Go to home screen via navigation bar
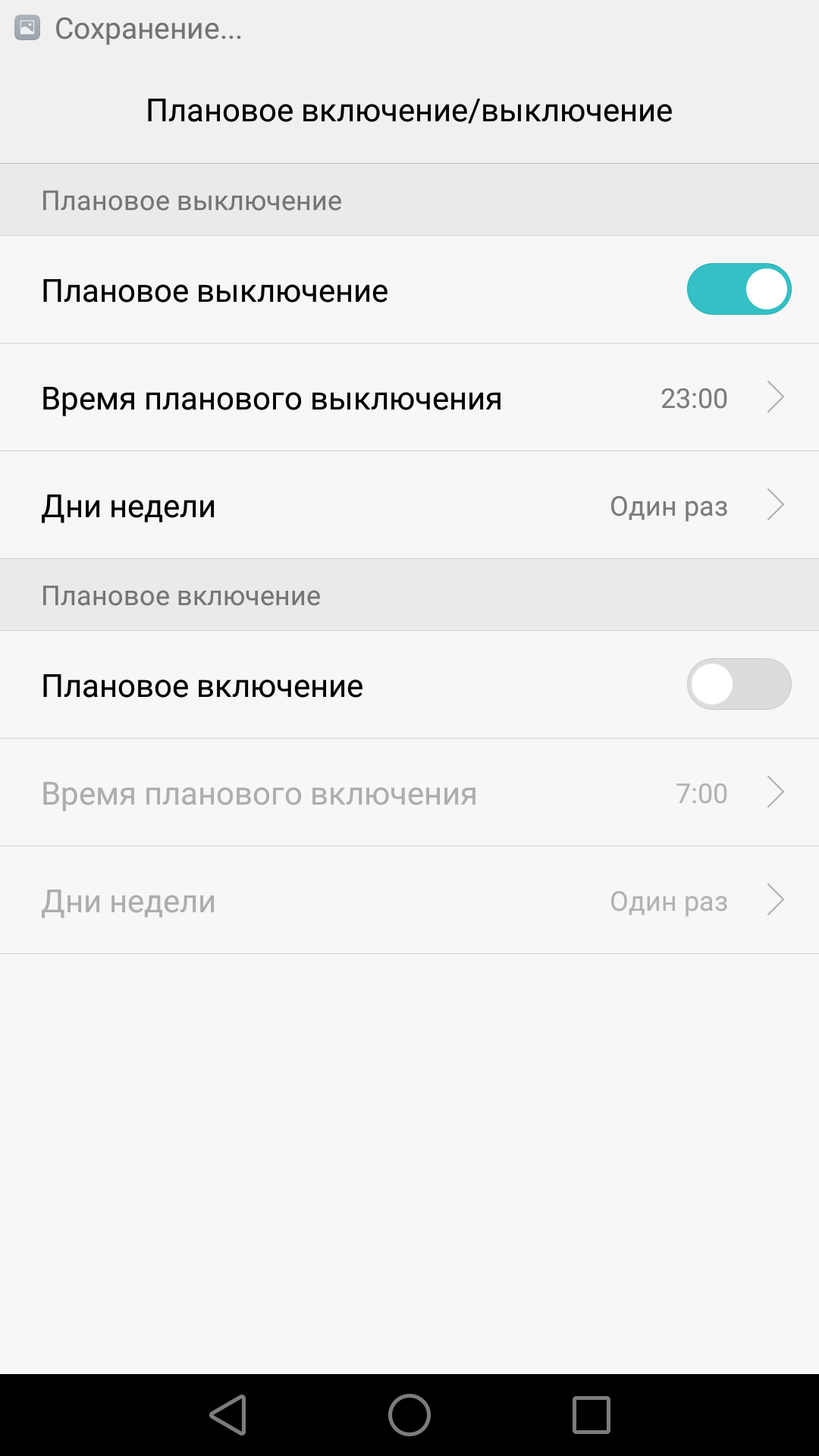Screen dimensions: 819x1456 pyautogui.click(x=409, y=1415)
